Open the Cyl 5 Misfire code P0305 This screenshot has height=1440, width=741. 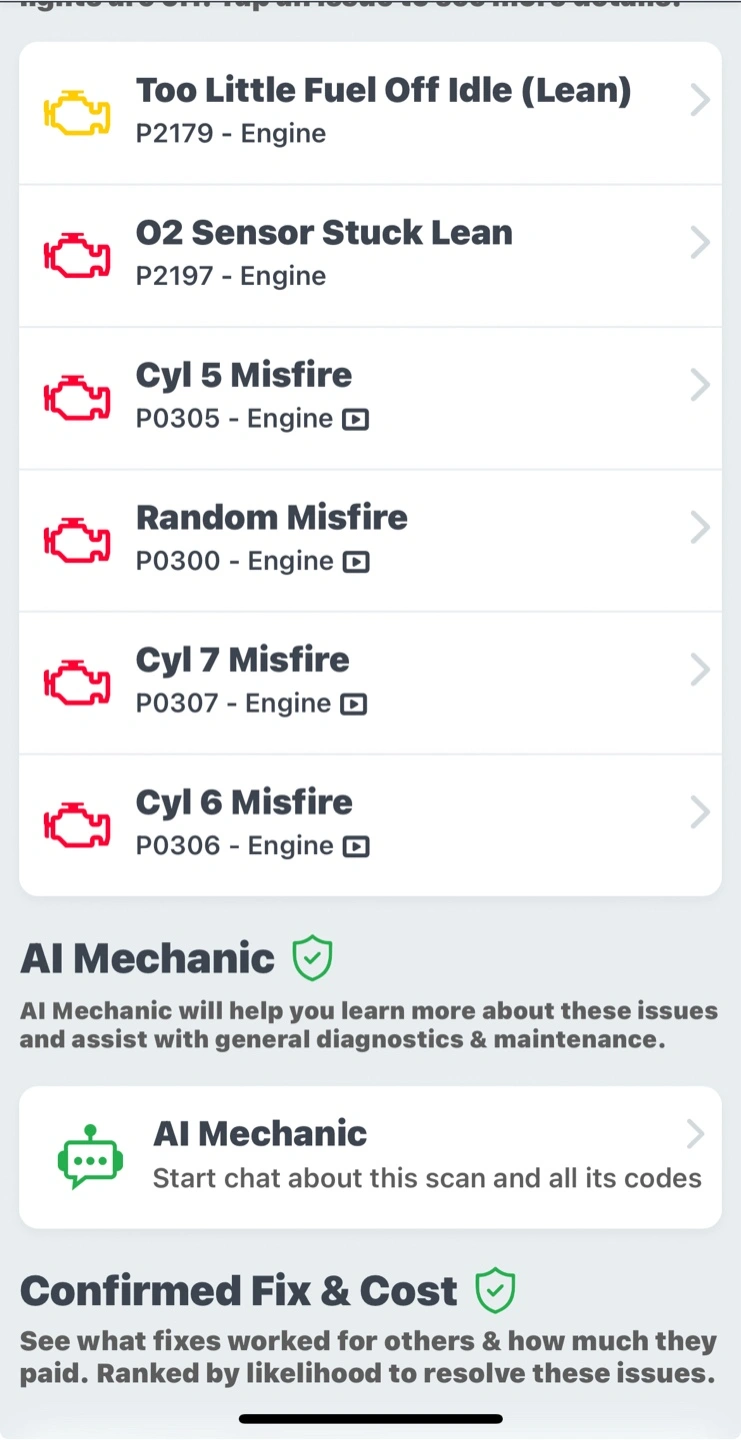(370, 398)
